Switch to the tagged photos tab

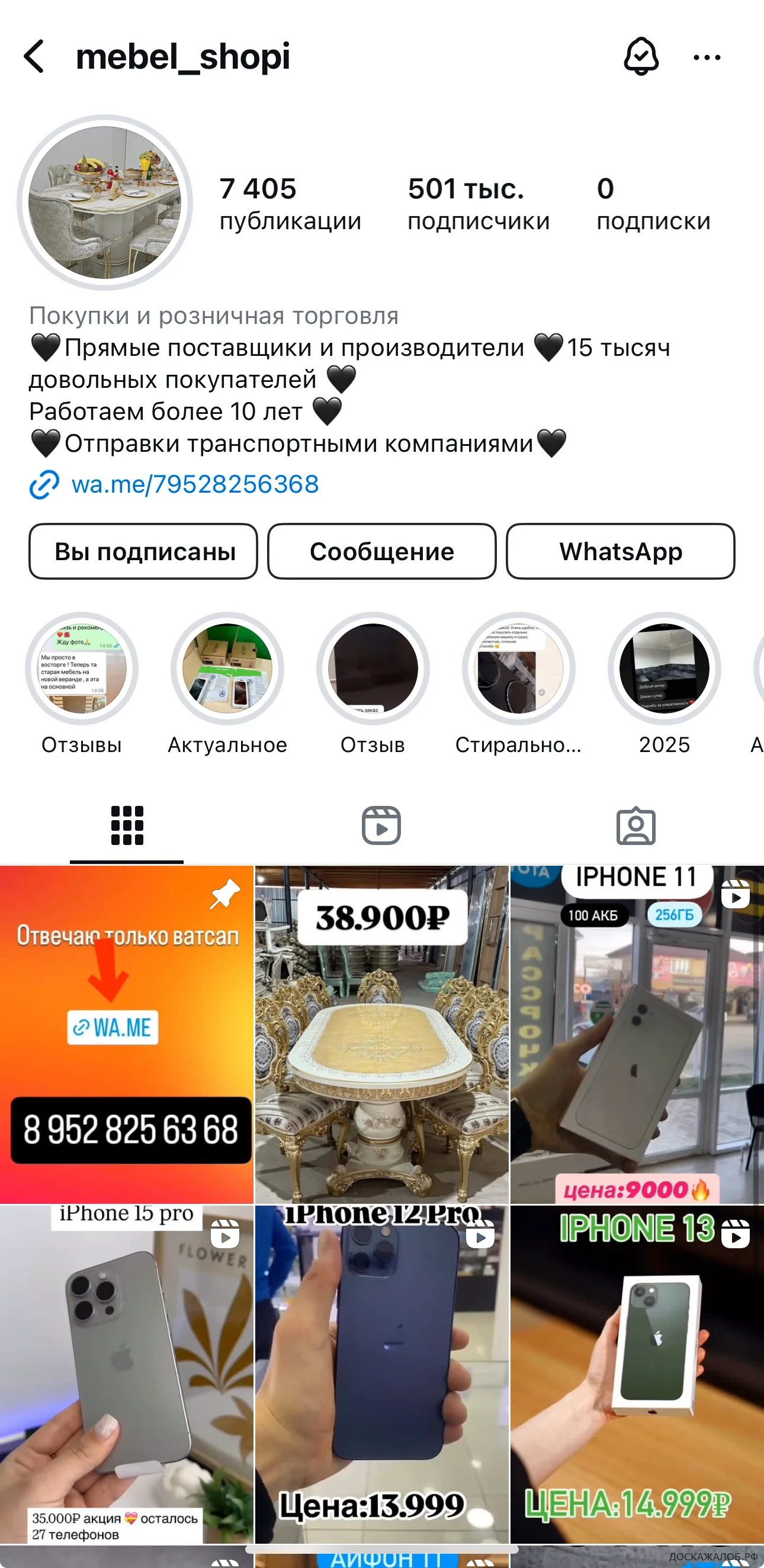635,825
